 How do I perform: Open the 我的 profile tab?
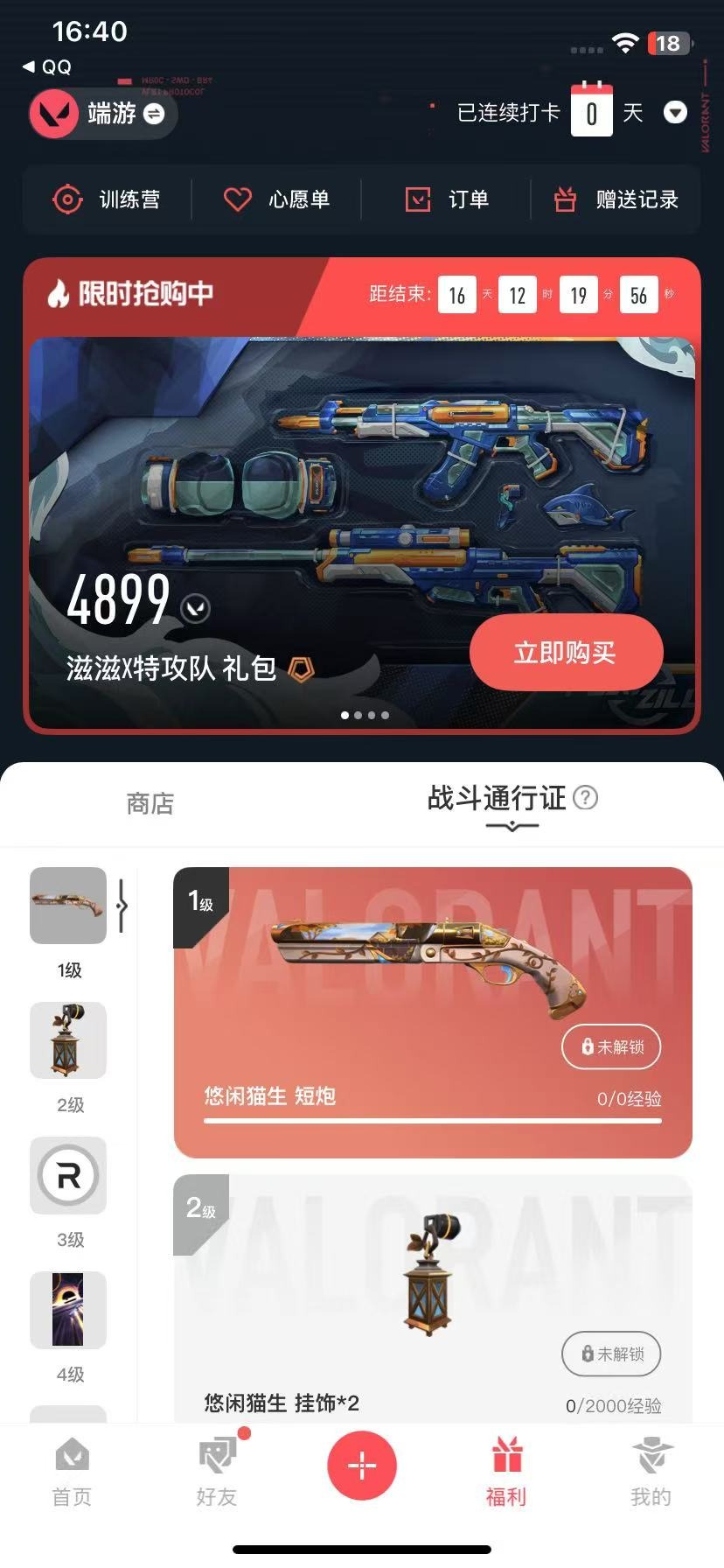click(x=651, y=1472)
